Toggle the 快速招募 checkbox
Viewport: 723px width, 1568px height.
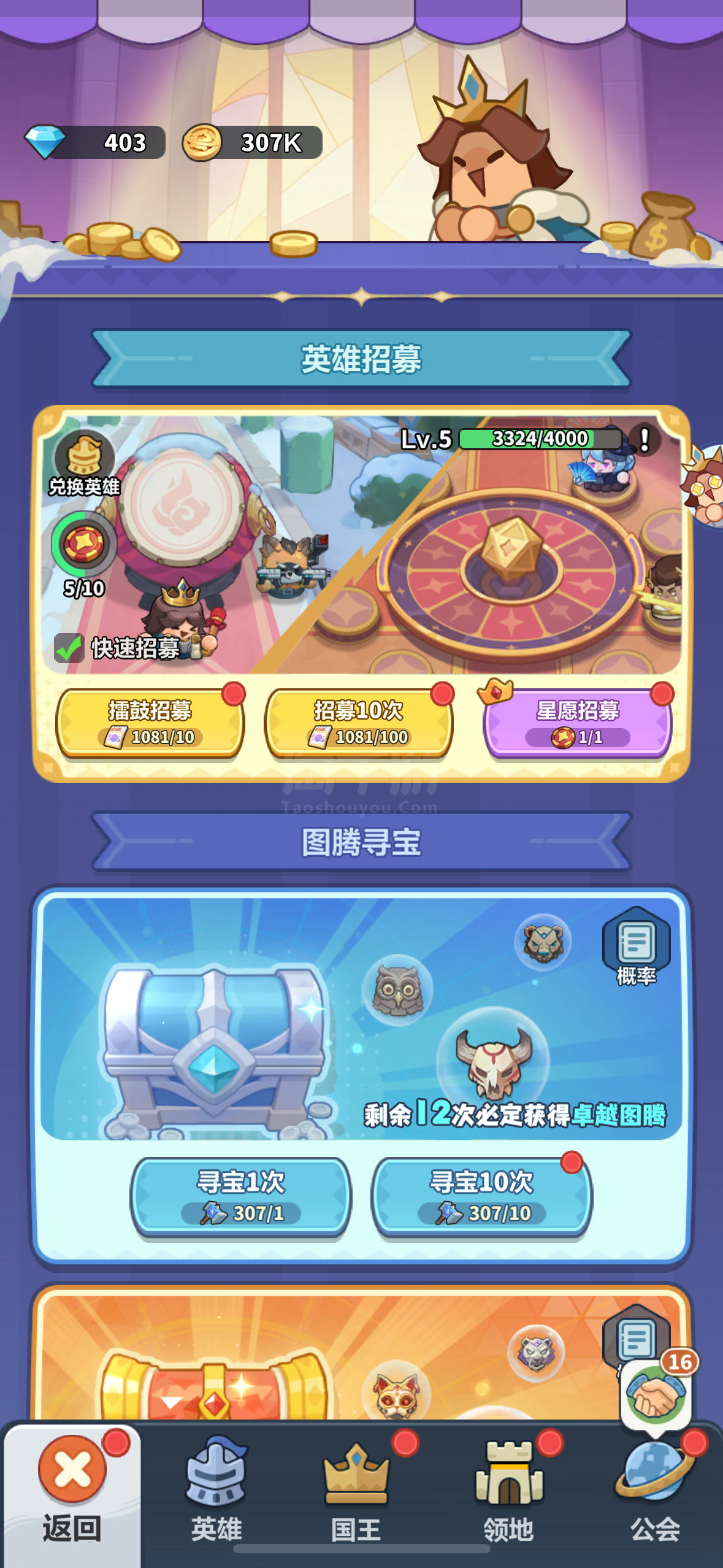point(69,648)
